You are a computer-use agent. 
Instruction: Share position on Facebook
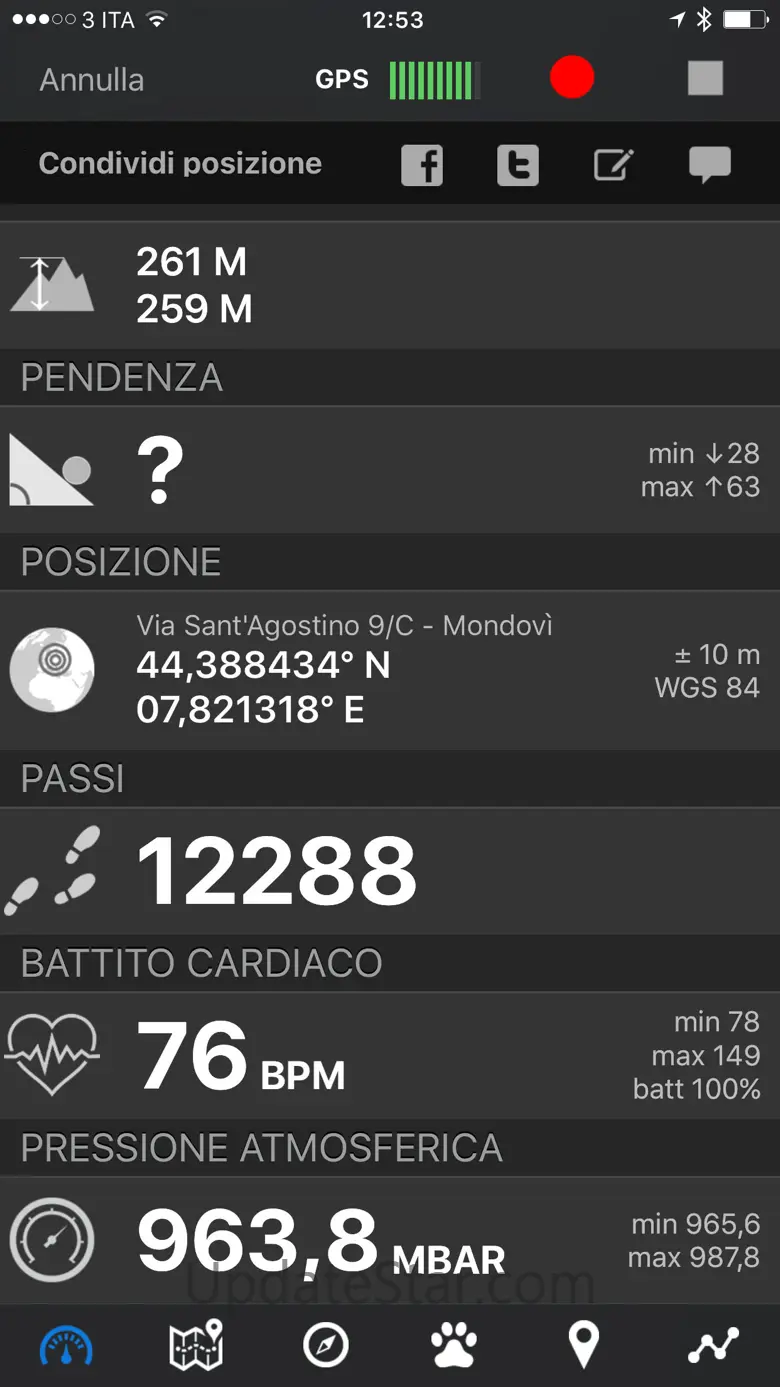click(x=422, y=165)
